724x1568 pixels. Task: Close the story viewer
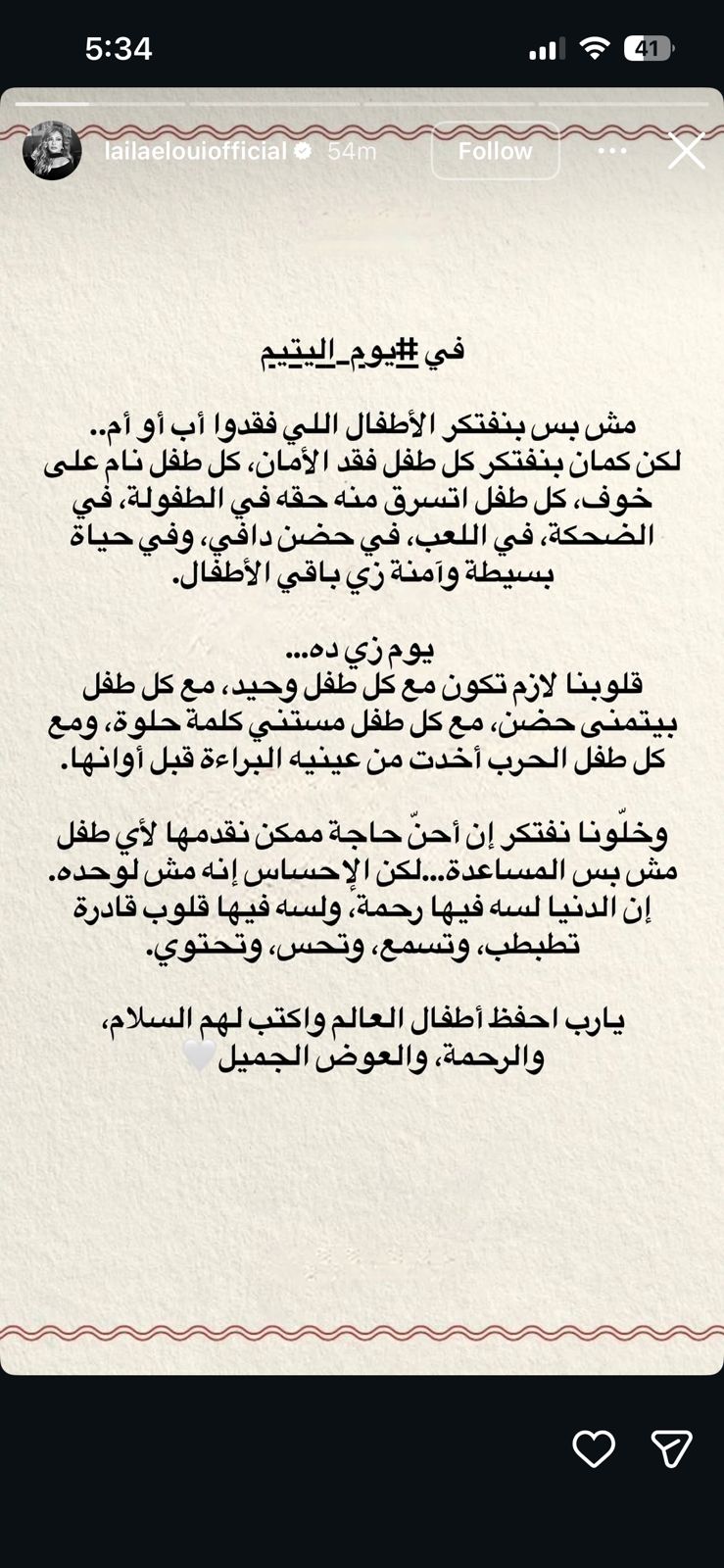(x=686, y=151)
